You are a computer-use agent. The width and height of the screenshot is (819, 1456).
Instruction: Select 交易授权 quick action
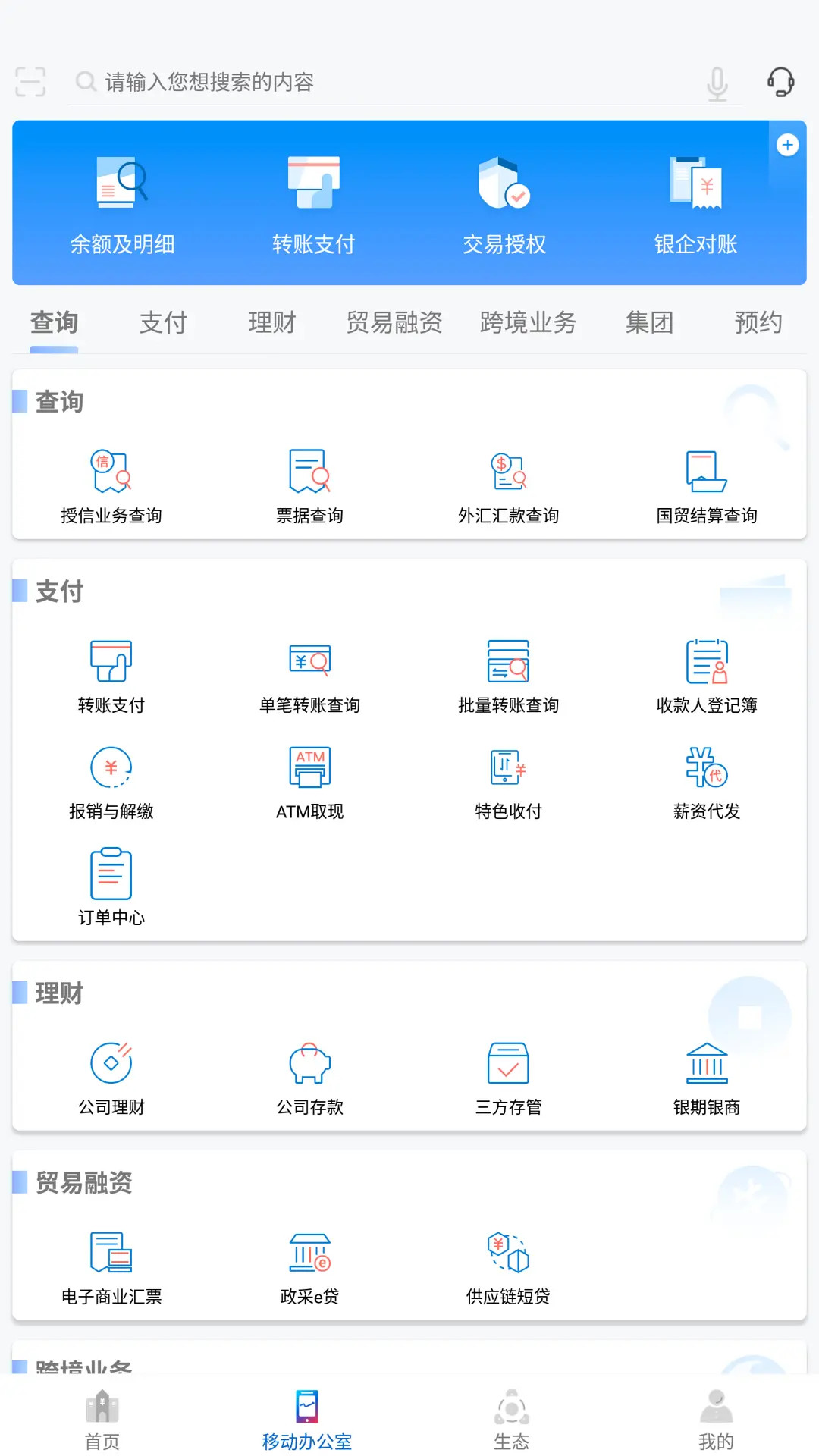pyautogui.click(x=506, y=201)
